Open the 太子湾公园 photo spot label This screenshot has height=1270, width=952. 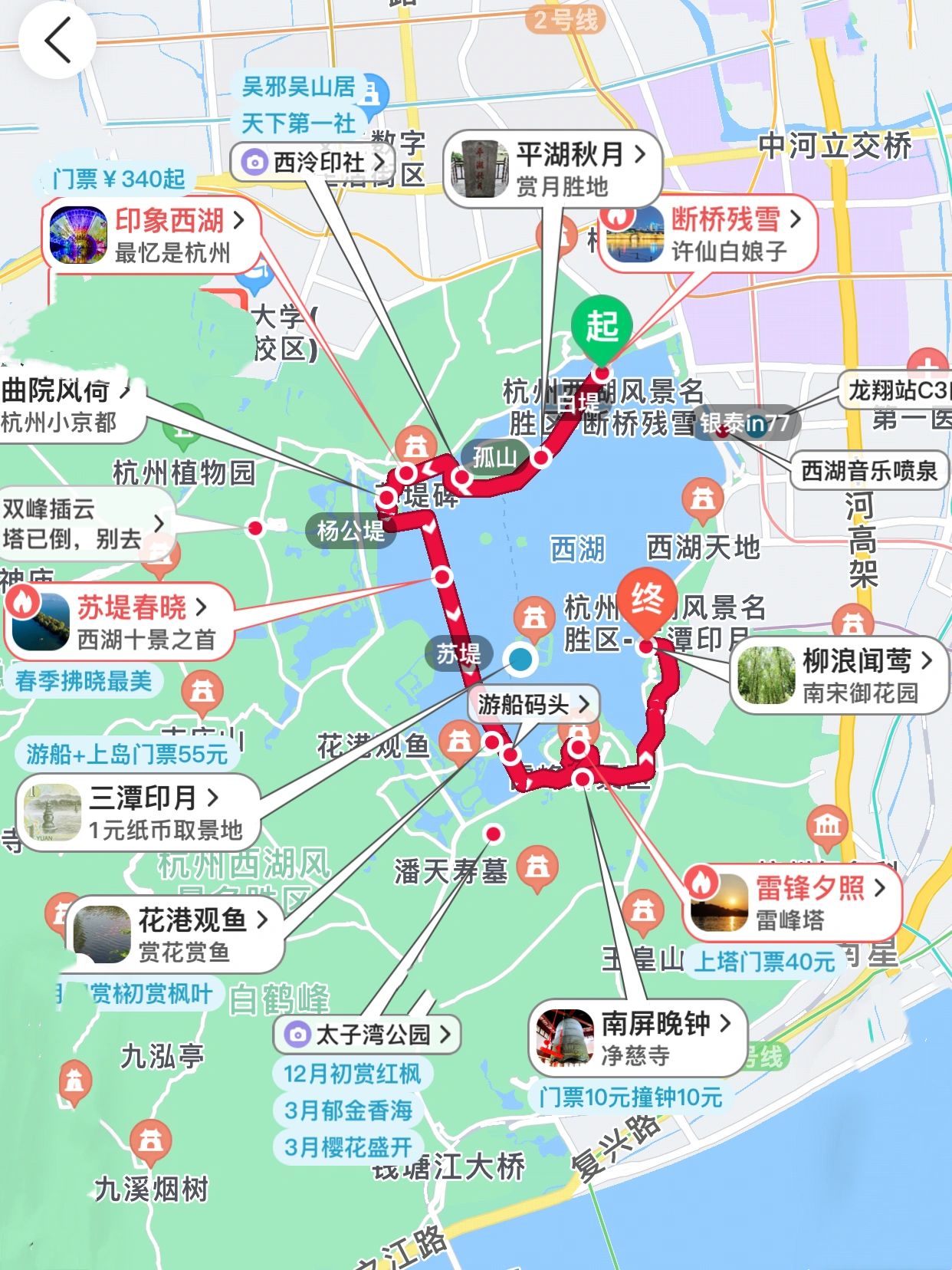368,1035
